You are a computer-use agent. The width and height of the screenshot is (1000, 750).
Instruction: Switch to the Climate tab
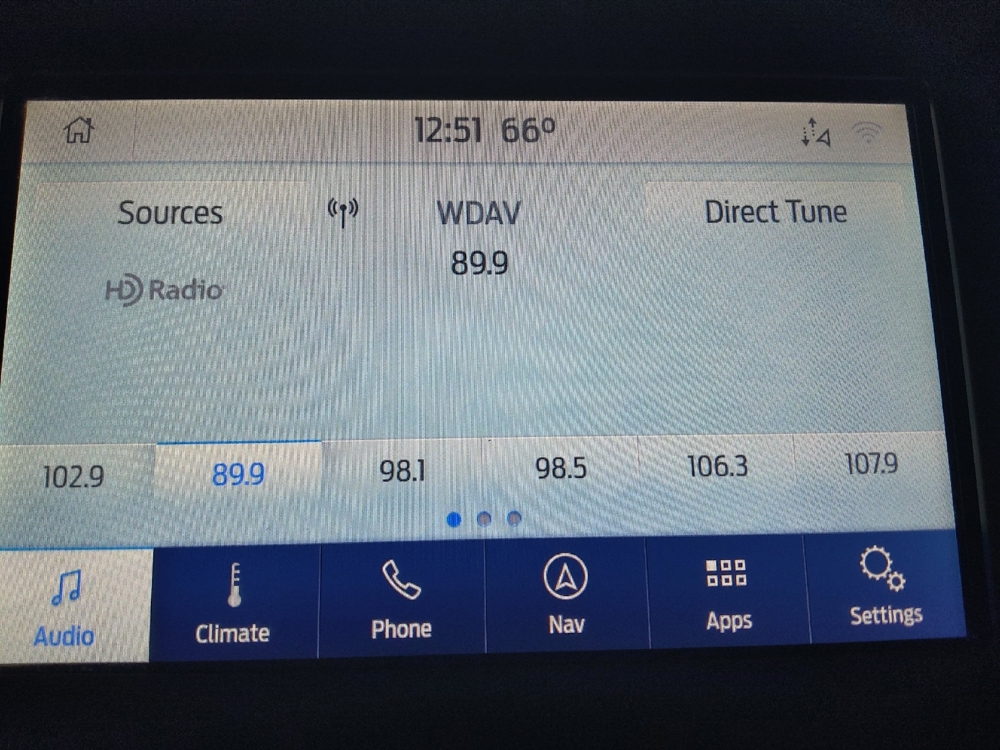(232, 604)
